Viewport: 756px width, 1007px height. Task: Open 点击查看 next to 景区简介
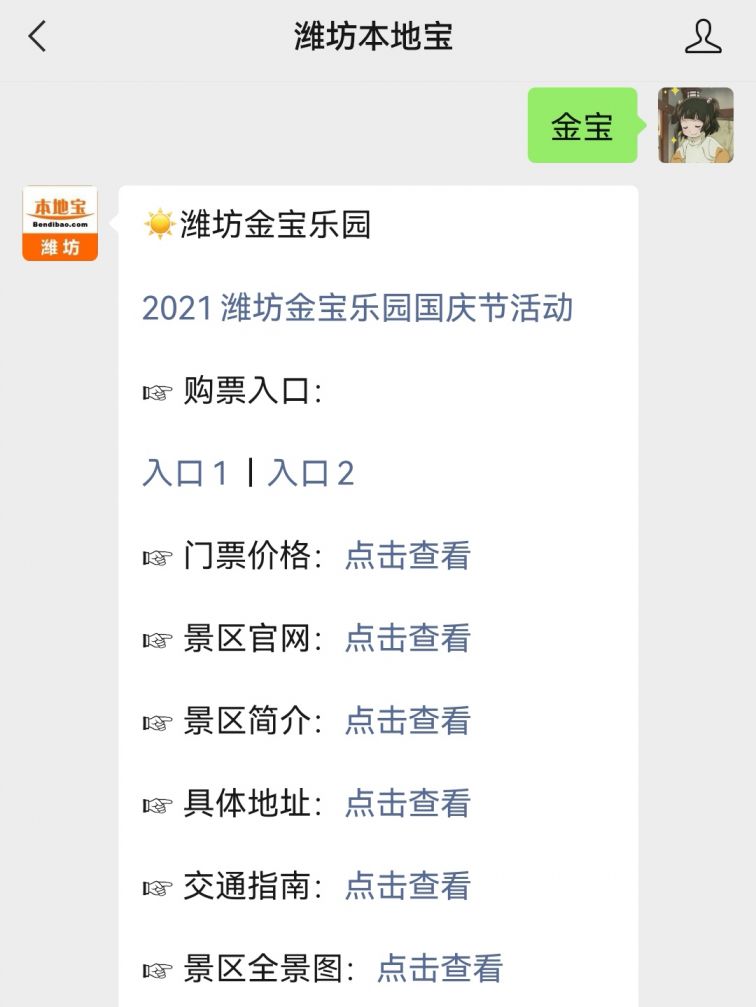coord(407,721)
